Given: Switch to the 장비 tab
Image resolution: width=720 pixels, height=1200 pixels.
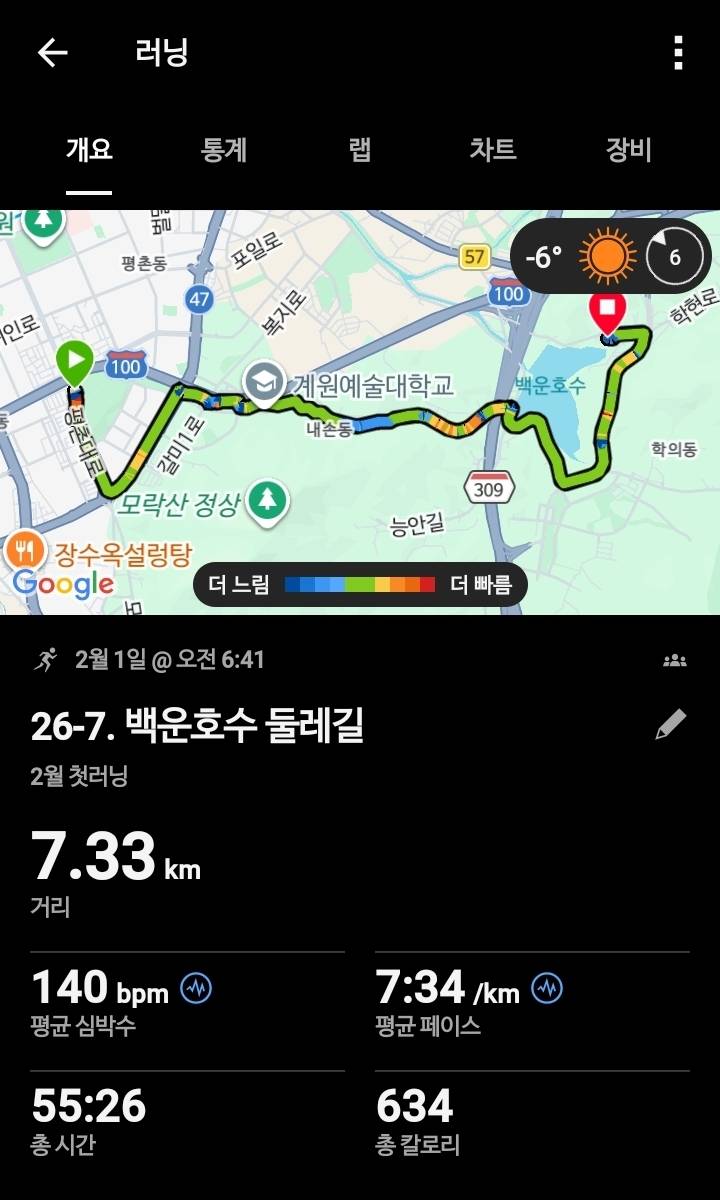Looking at the screenshot, I should pos(629,150).
